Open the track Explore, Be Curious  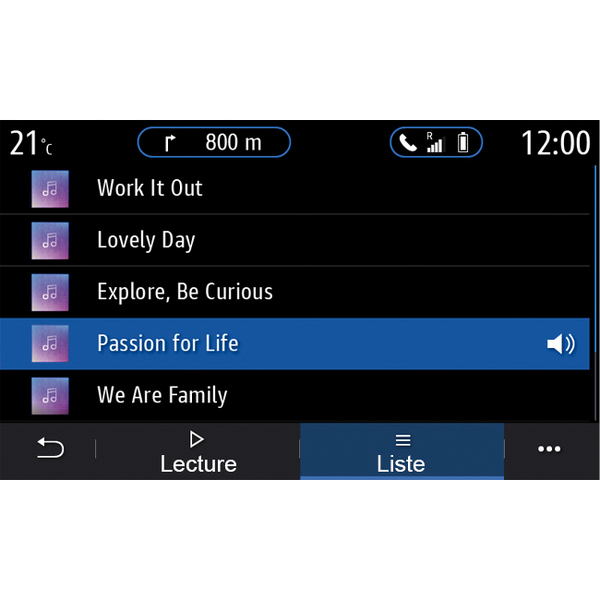click(185, 292)
